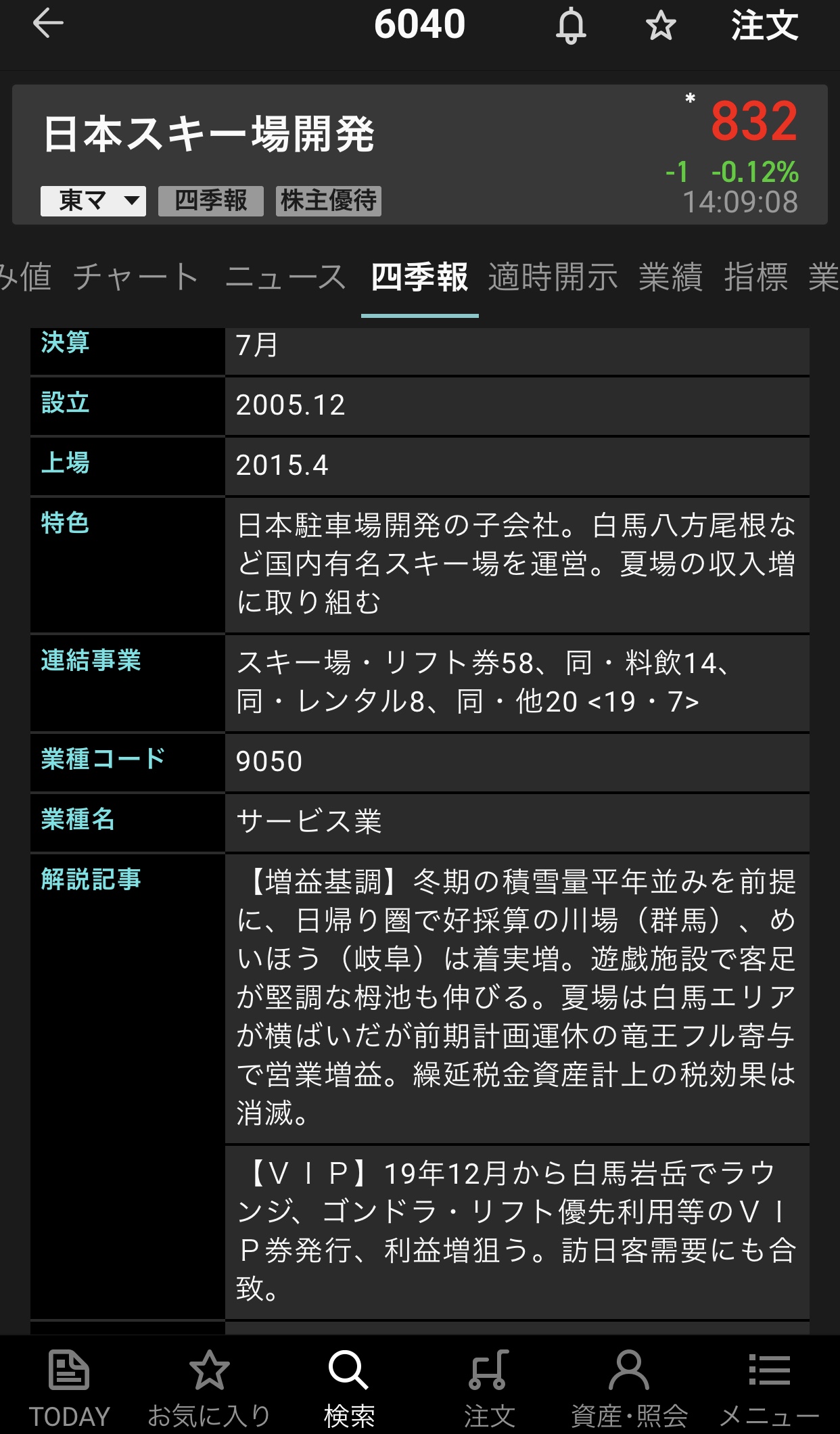Screen dimensions: 840x1434
Task: Add stock 6040 to favorites star
Action: click(660, 26)
